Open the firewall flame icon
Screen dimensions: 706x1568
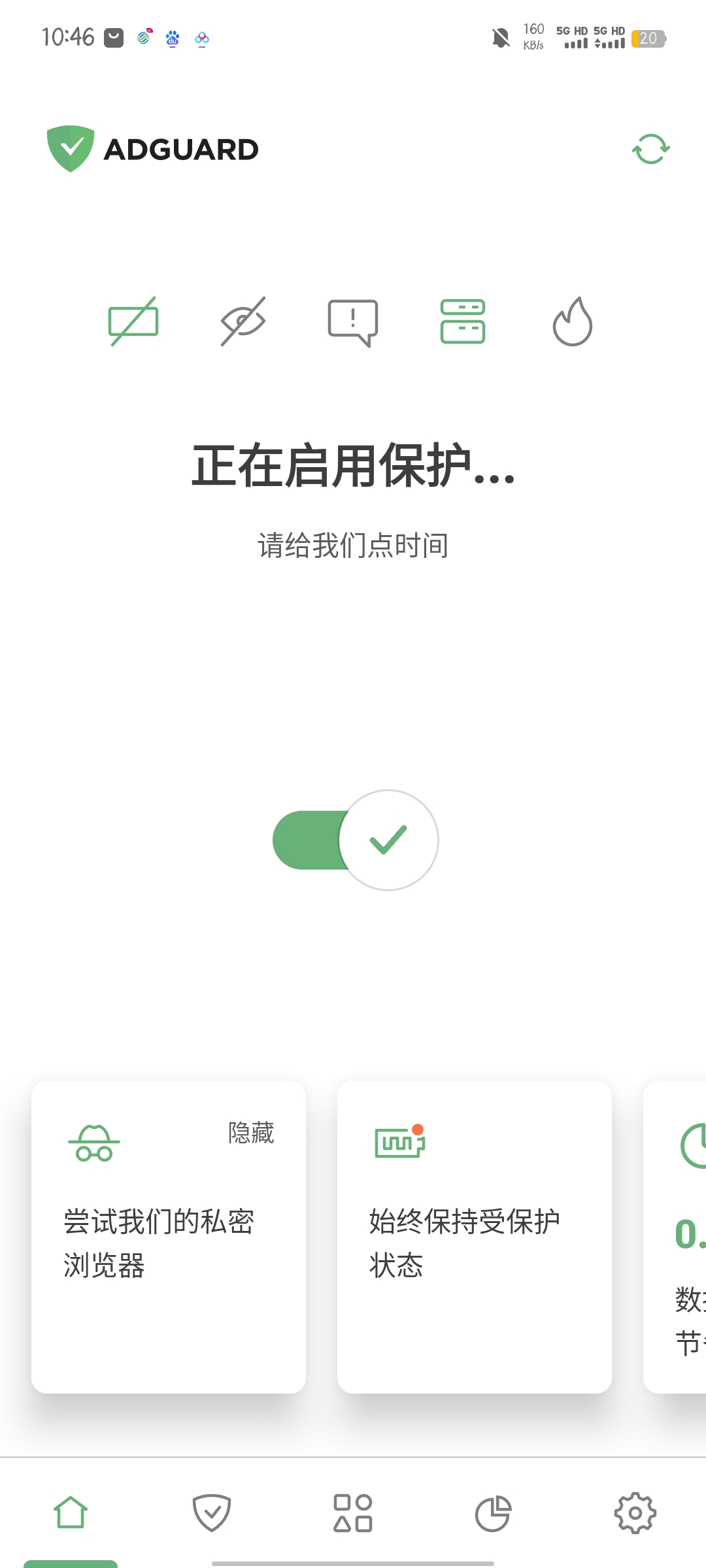click(x=573, y=321)
